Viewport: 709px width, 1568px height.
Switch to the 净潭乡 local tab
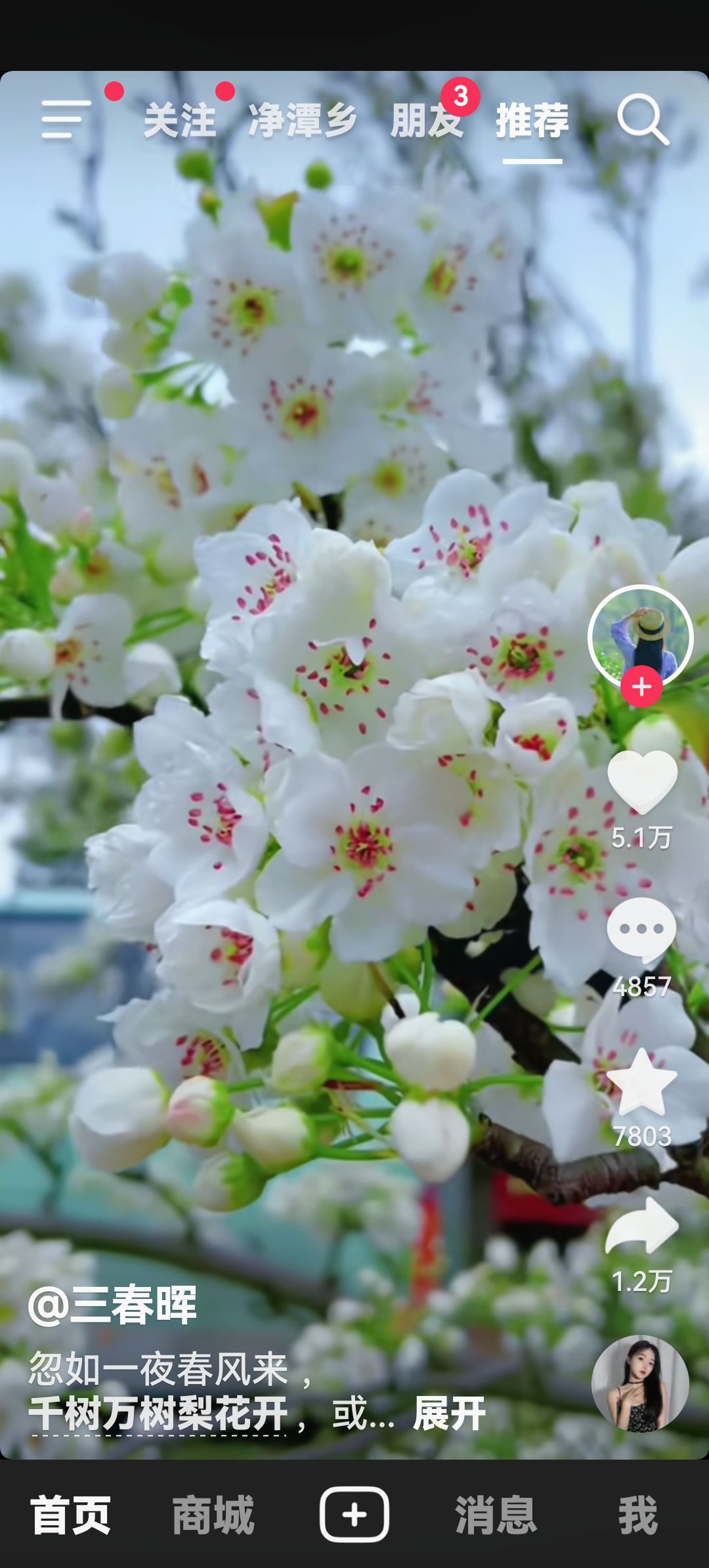tap(303, 121)
